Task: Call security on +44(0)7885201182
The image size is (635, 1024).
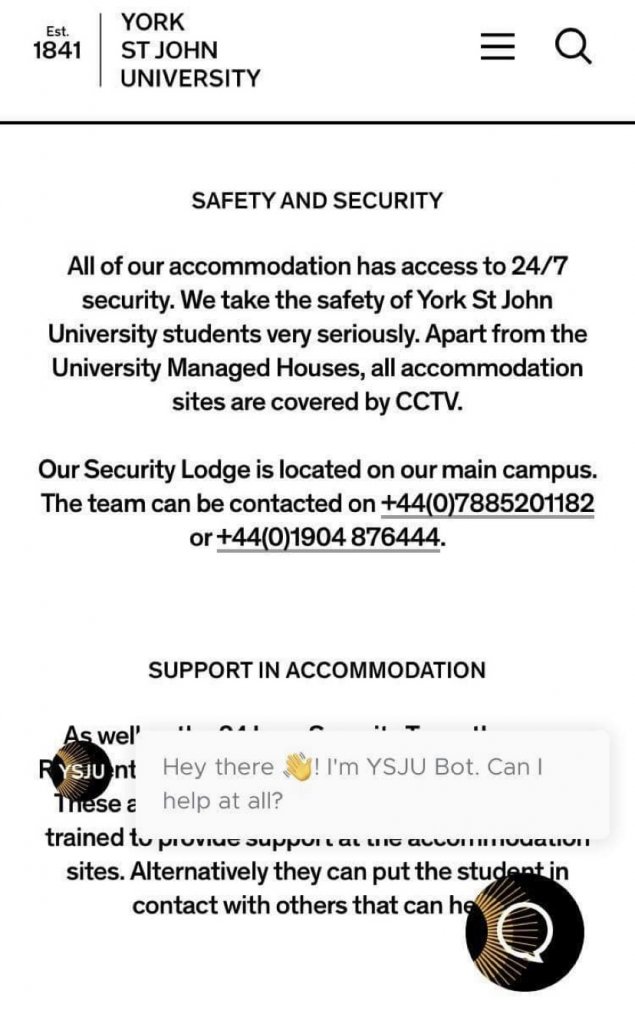Action: pos(488,503)
